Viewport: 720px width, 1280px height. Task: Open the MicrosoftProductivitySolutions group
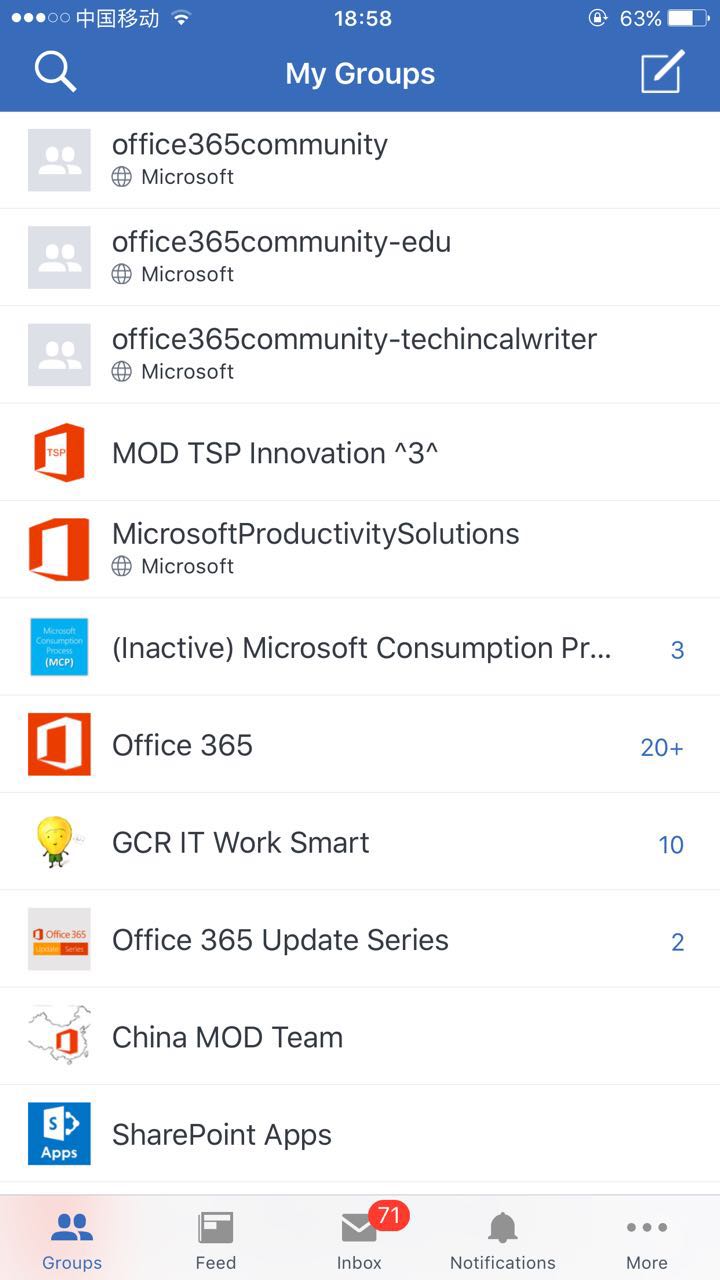point(315,547)
